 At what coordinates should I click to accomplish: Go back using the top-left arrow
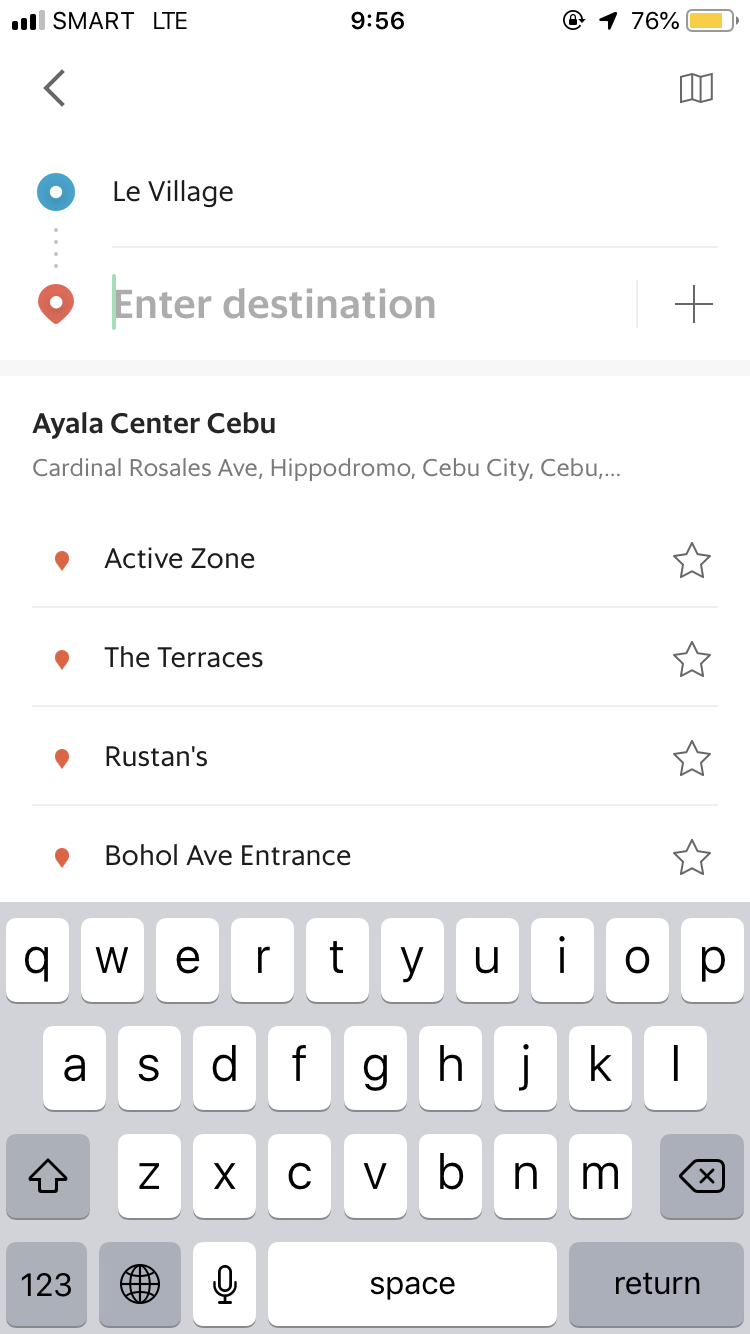[x=54, y=88]
